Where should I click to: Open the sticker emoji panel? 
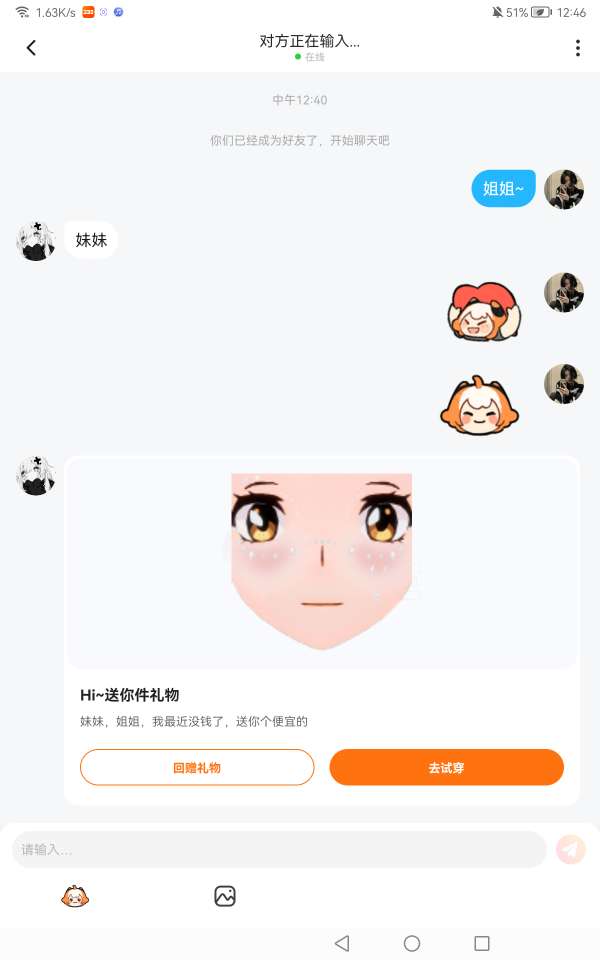(75, 897)
